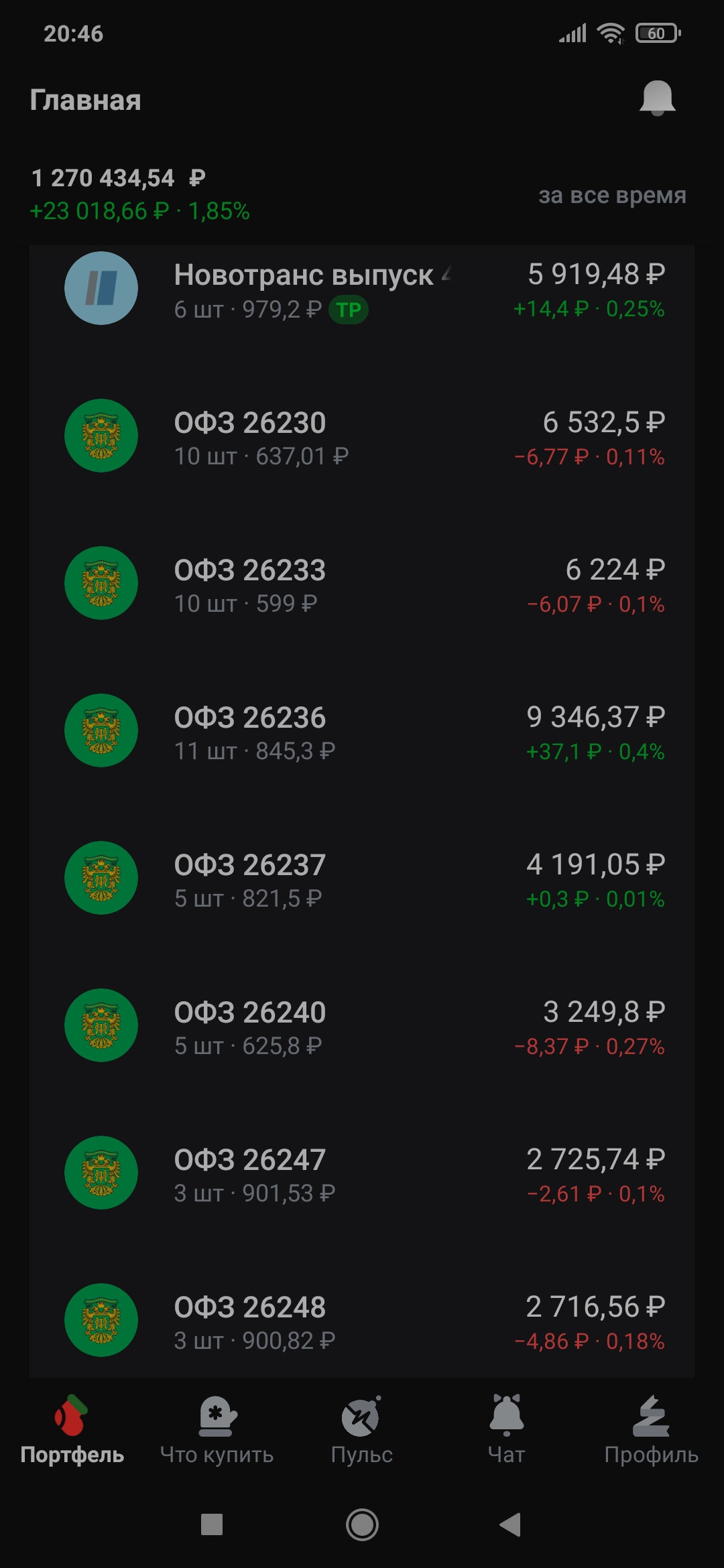Switch to the Портфель tab
724x1568 pixels.
(x=72, y=1429)
